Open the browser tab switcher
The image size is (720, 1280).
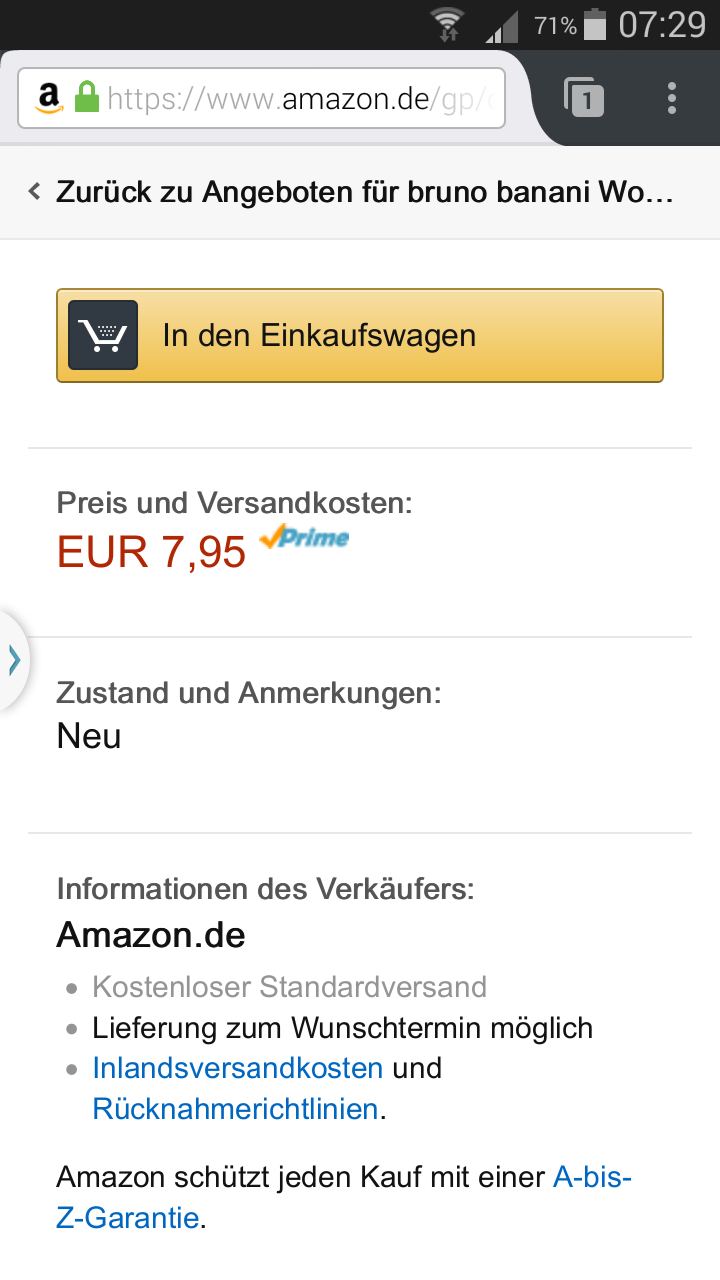pos(585,98)
